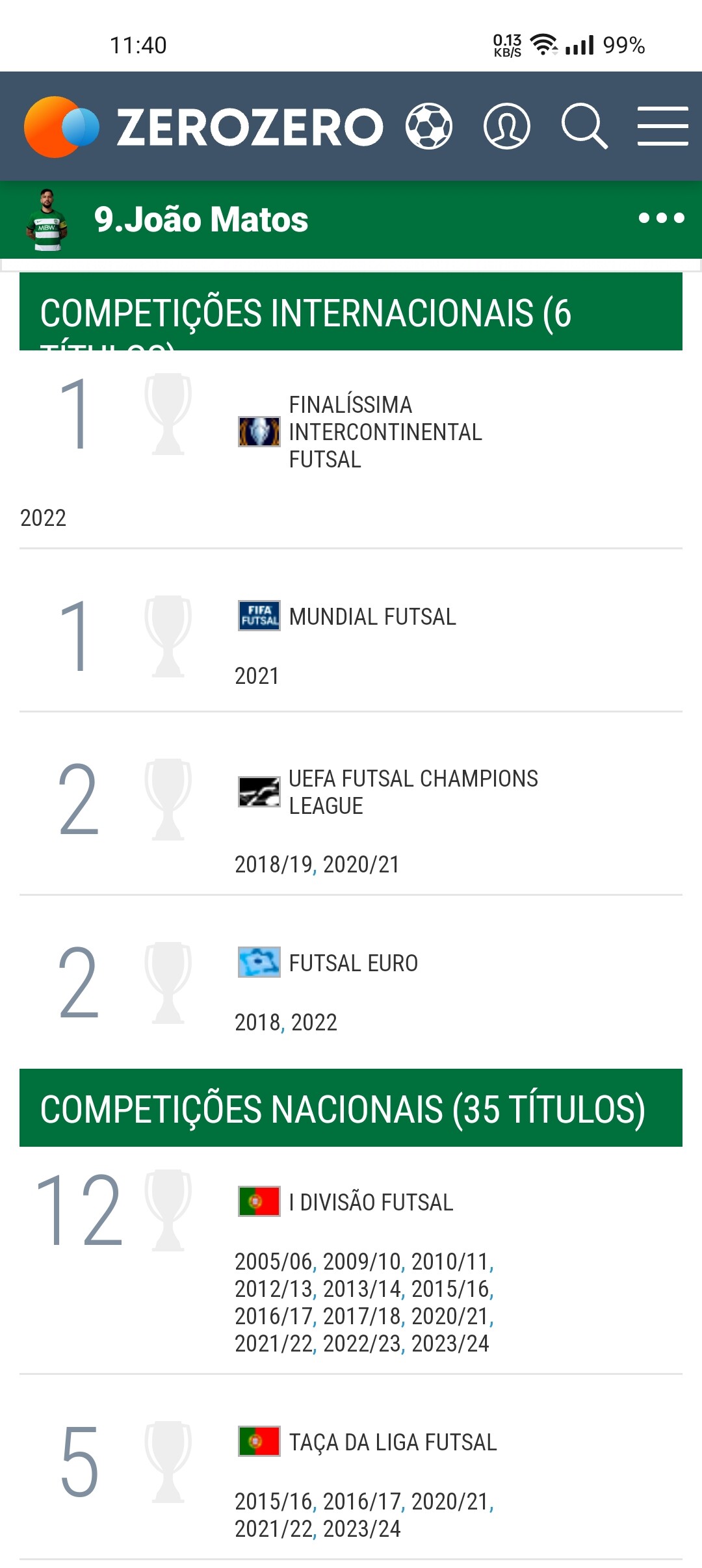Viewport: 702px width, 1568px height.
Task: Open the Finalíssima Intercontinental Futsal competition
Action: click(x=385, y=432)
